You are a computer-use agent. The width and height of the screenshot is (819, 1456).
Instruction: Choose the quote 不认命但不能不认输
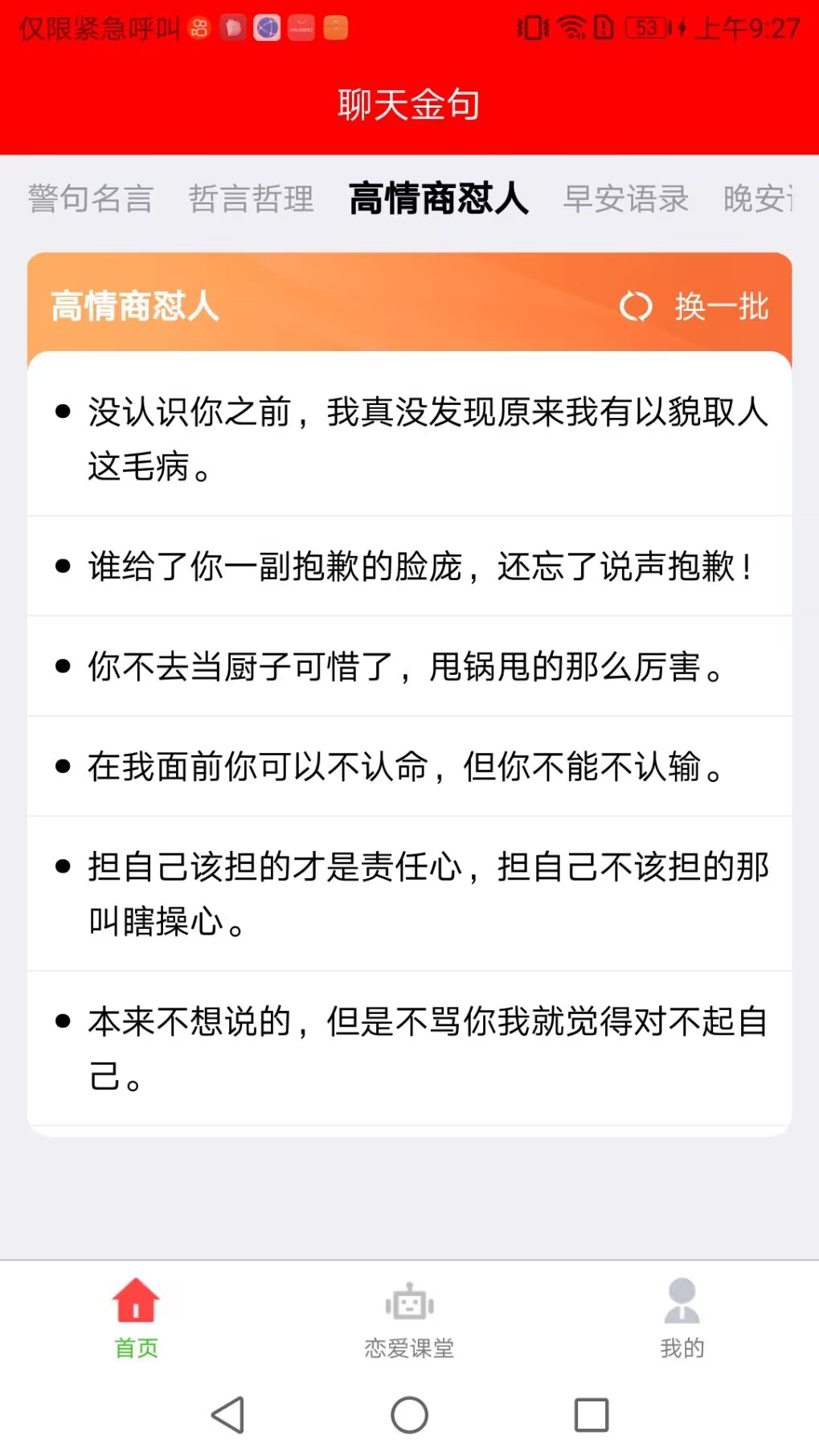410,767
